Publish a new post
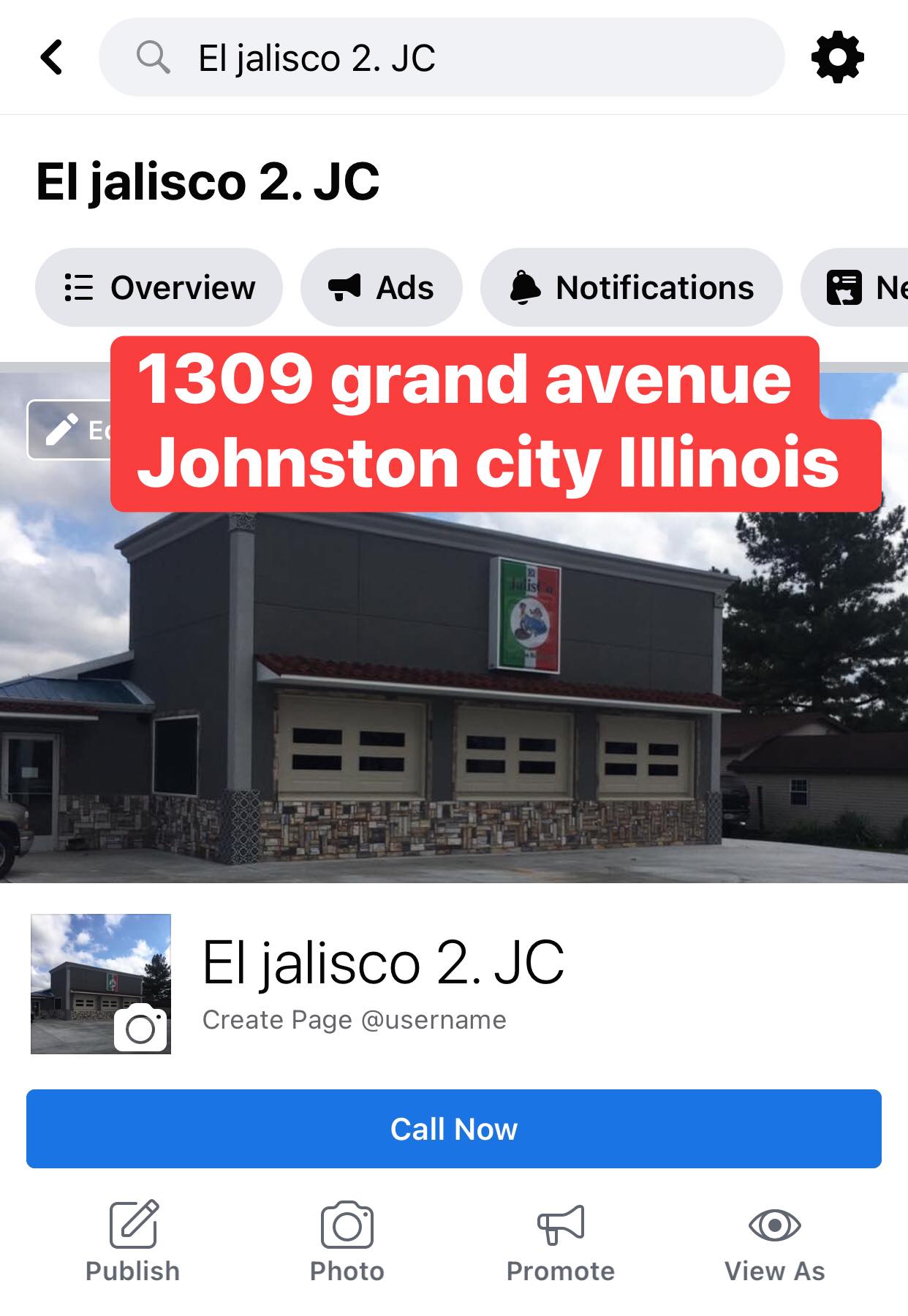The height and width of the screenshot is (1316, 908). (132, 1241)
